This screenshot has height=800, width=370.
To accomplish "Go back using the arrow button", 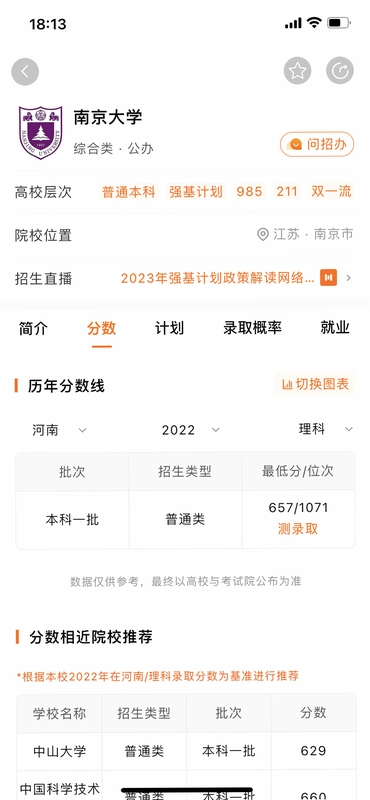I will (x=25, y=71).
